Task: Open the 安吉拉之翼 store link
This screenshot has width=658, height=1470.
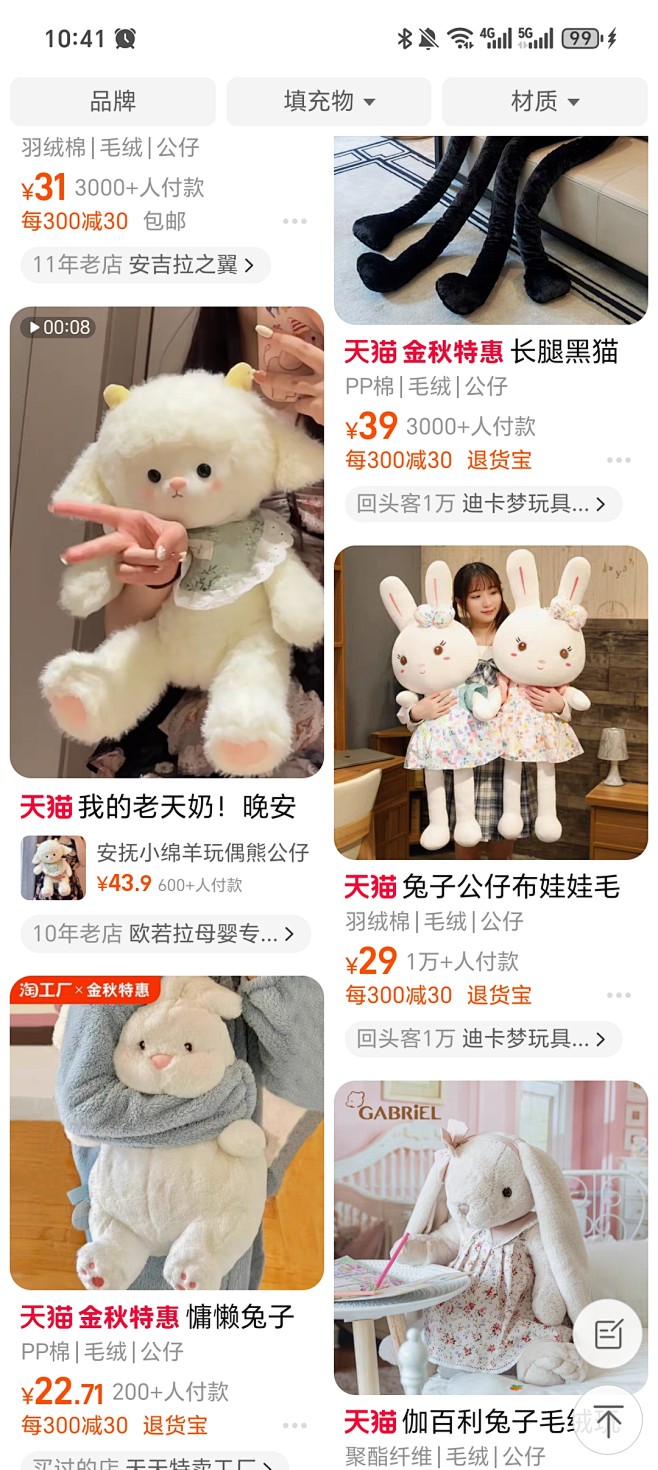Action: [145, 265]
